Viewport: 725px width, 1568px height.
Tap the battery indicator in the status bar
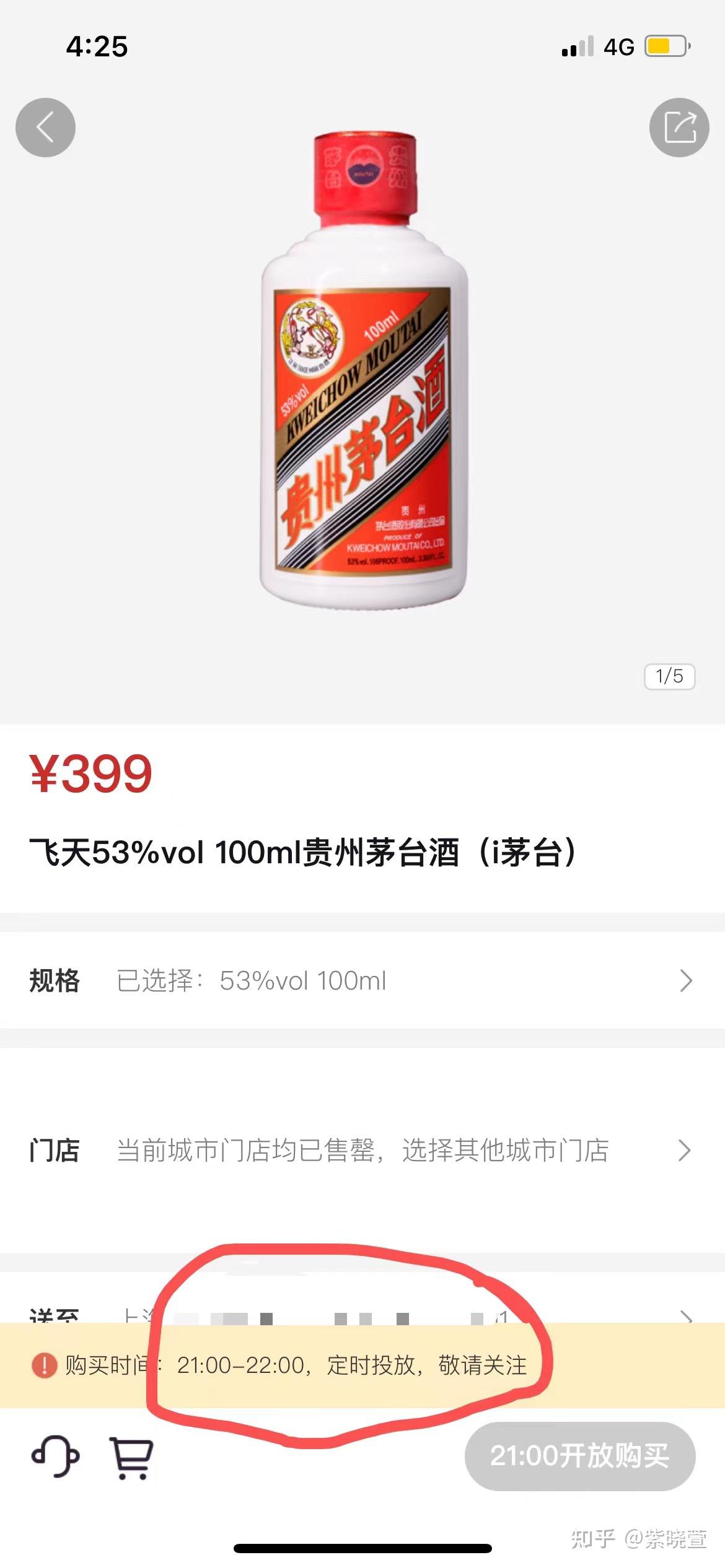(x=664, y=46)
